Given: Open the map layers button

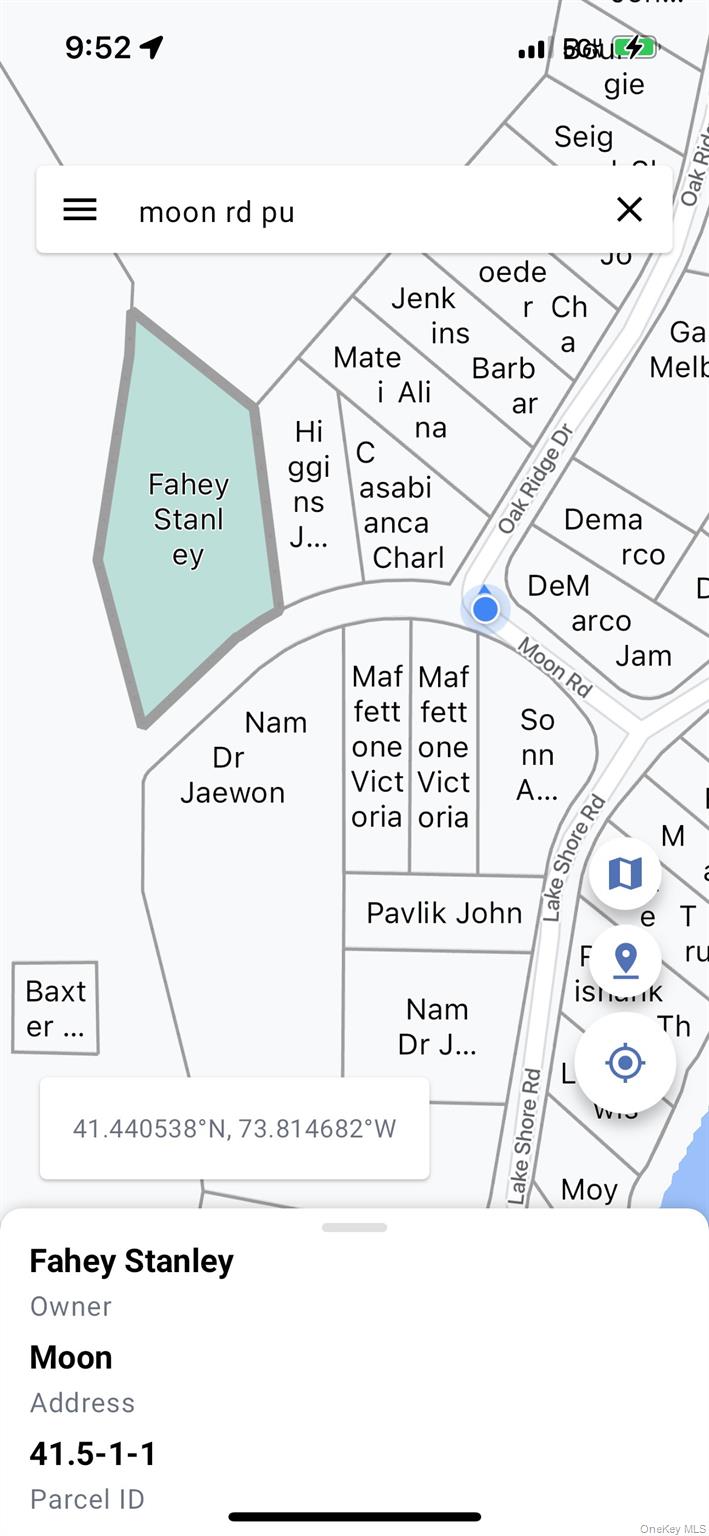Looking at the screenshot, I should point(625,874).
